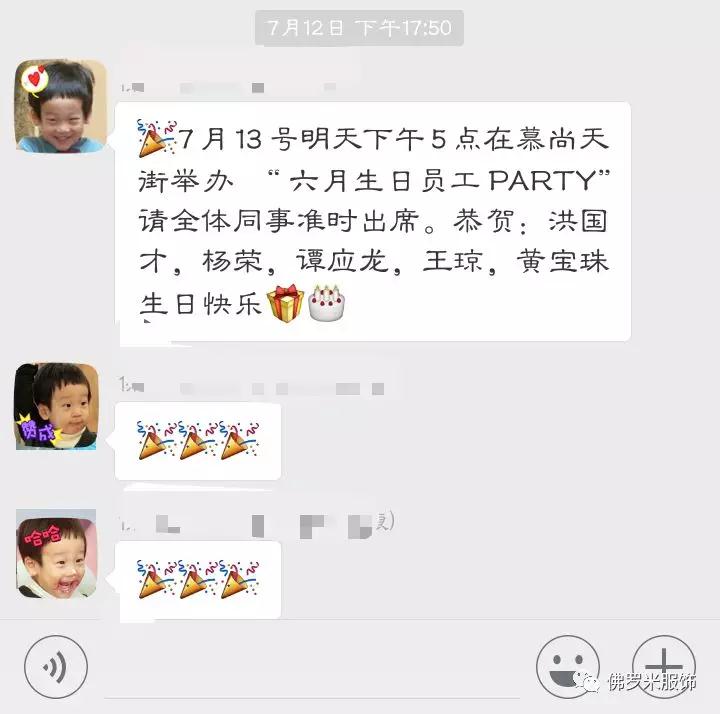The image size is (720, 714).
Task: View profile of avatar with 赞成 sticker
Action: [x=56, y=405]
